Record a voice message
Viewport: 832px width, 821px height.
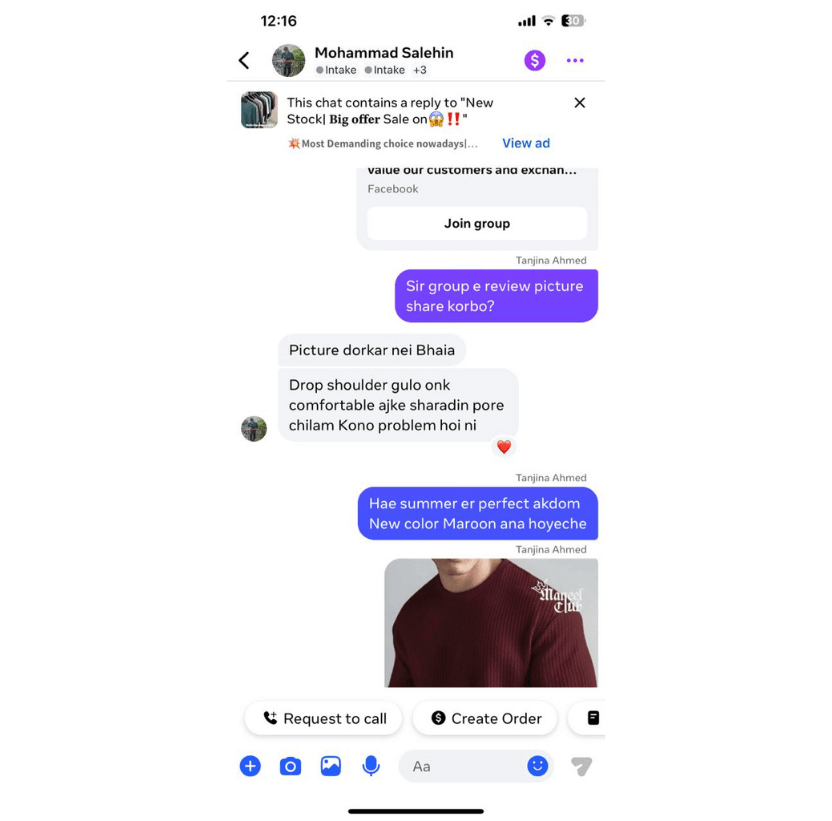[371, 766]
